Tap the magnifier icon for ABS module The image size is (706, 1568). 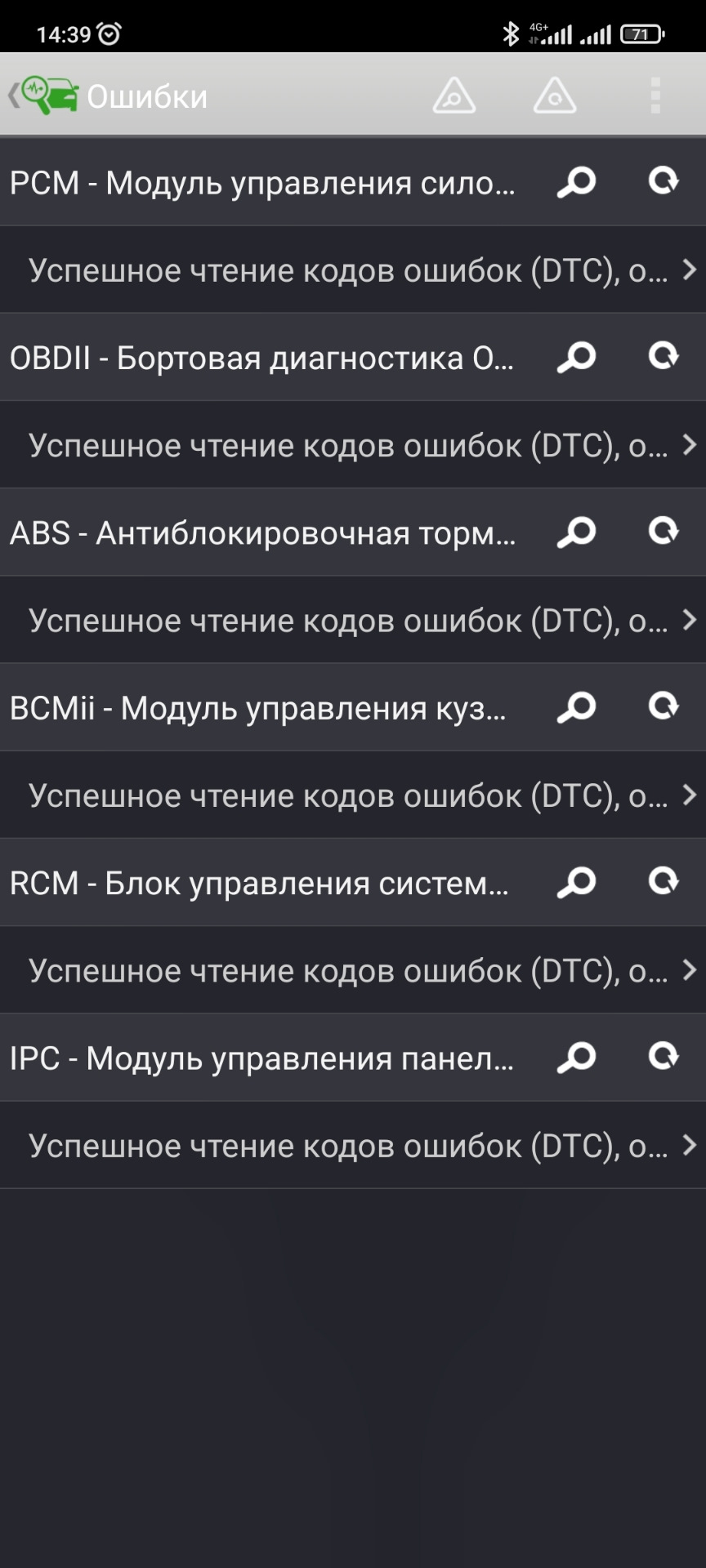[x=577, y=532]
